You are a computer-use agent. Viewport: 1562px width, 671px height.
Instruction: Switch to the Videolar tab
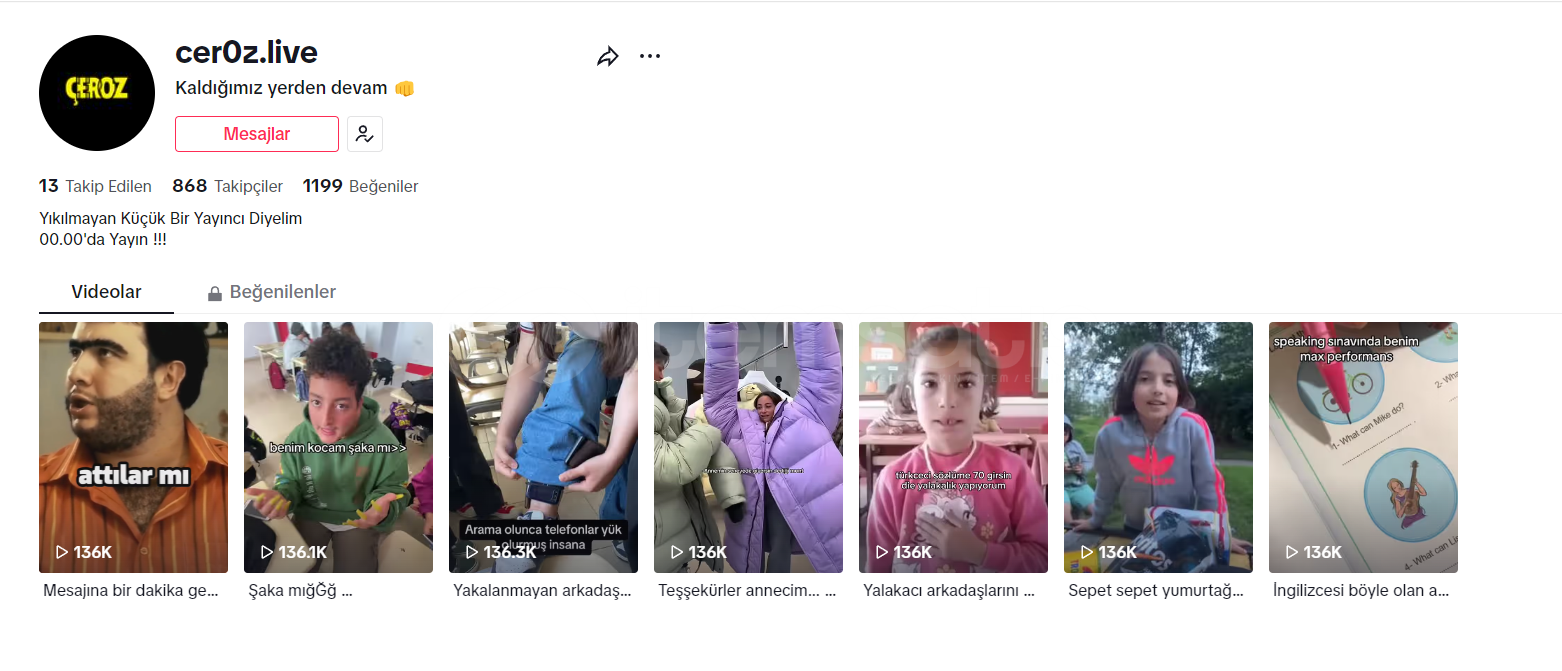pos(106,292)
